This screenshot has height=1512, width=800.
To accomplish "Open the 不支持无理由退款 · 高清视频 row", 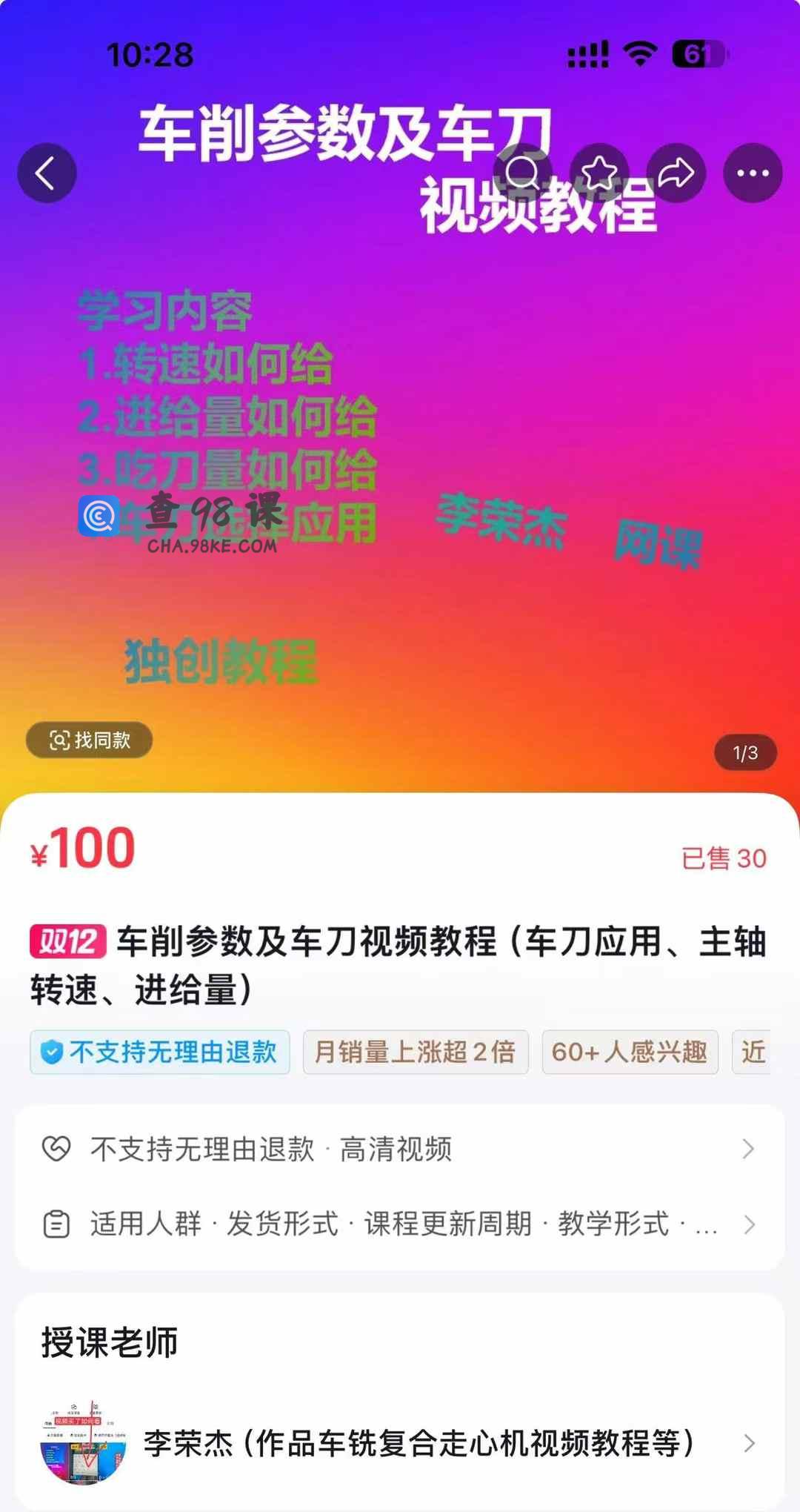I will click(400, 1149).
